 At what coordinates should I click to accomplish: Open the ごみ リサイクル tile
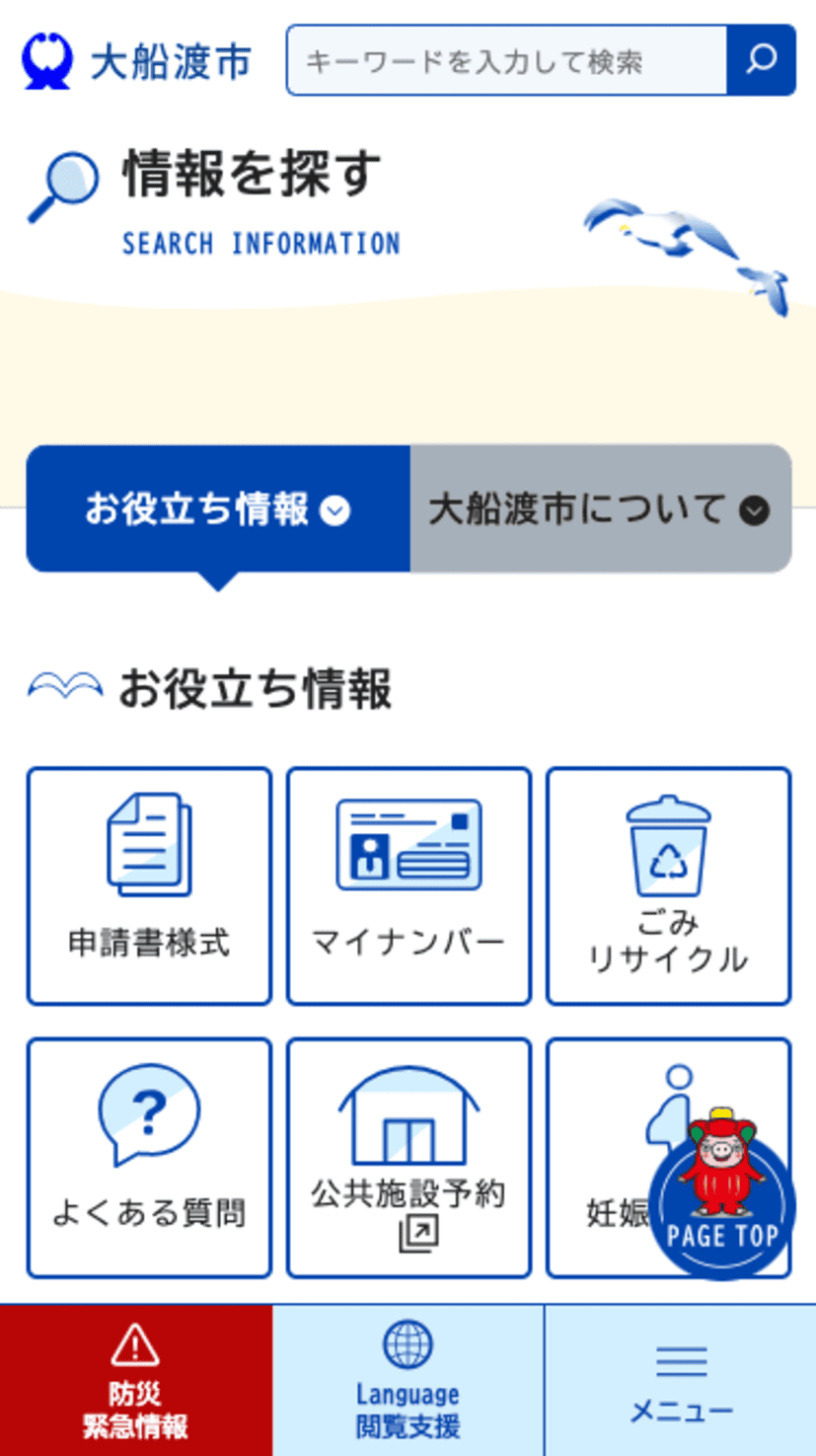[668, 885]
